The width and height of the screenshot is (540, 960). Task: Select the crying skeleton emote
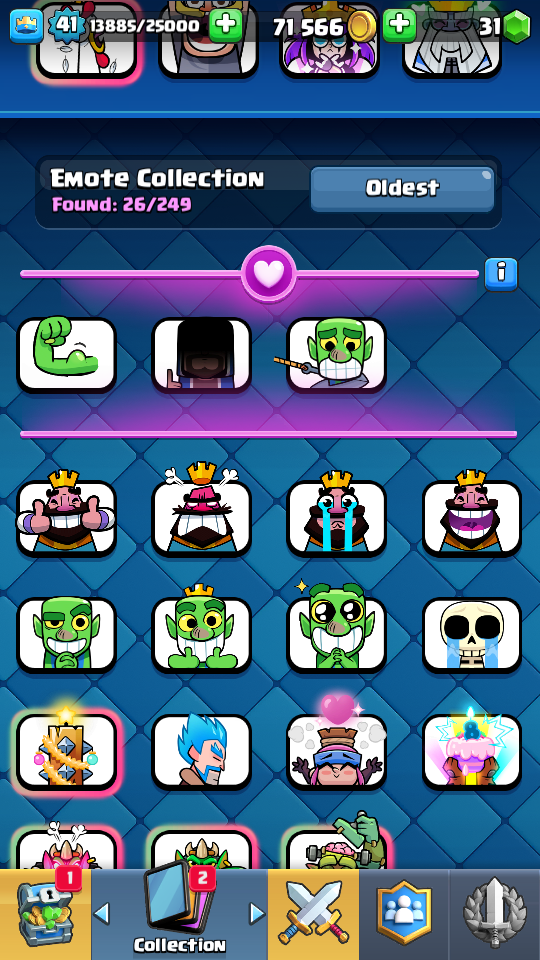tap(471, 634)
